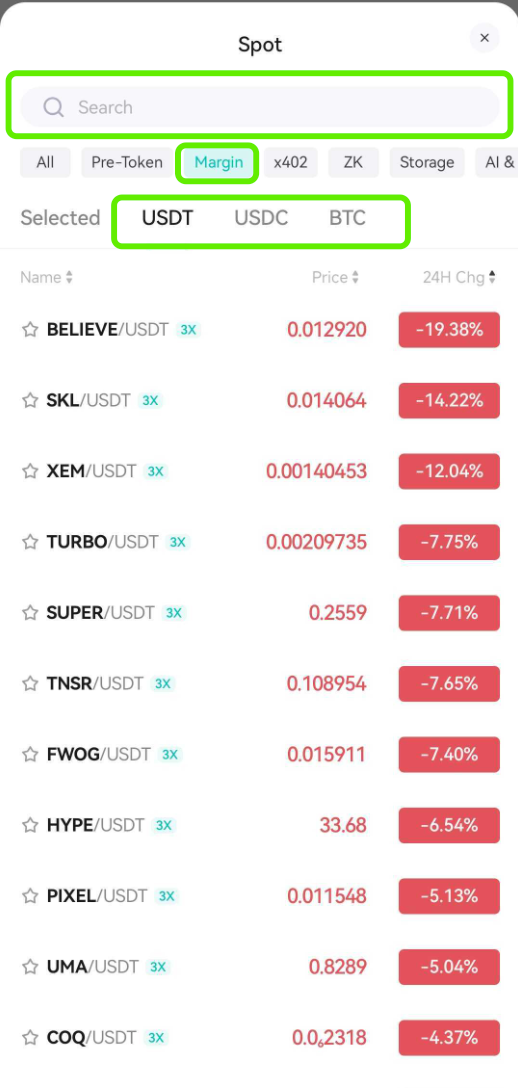
Task: Select the Margin filter chip
Action: point(218,162)
